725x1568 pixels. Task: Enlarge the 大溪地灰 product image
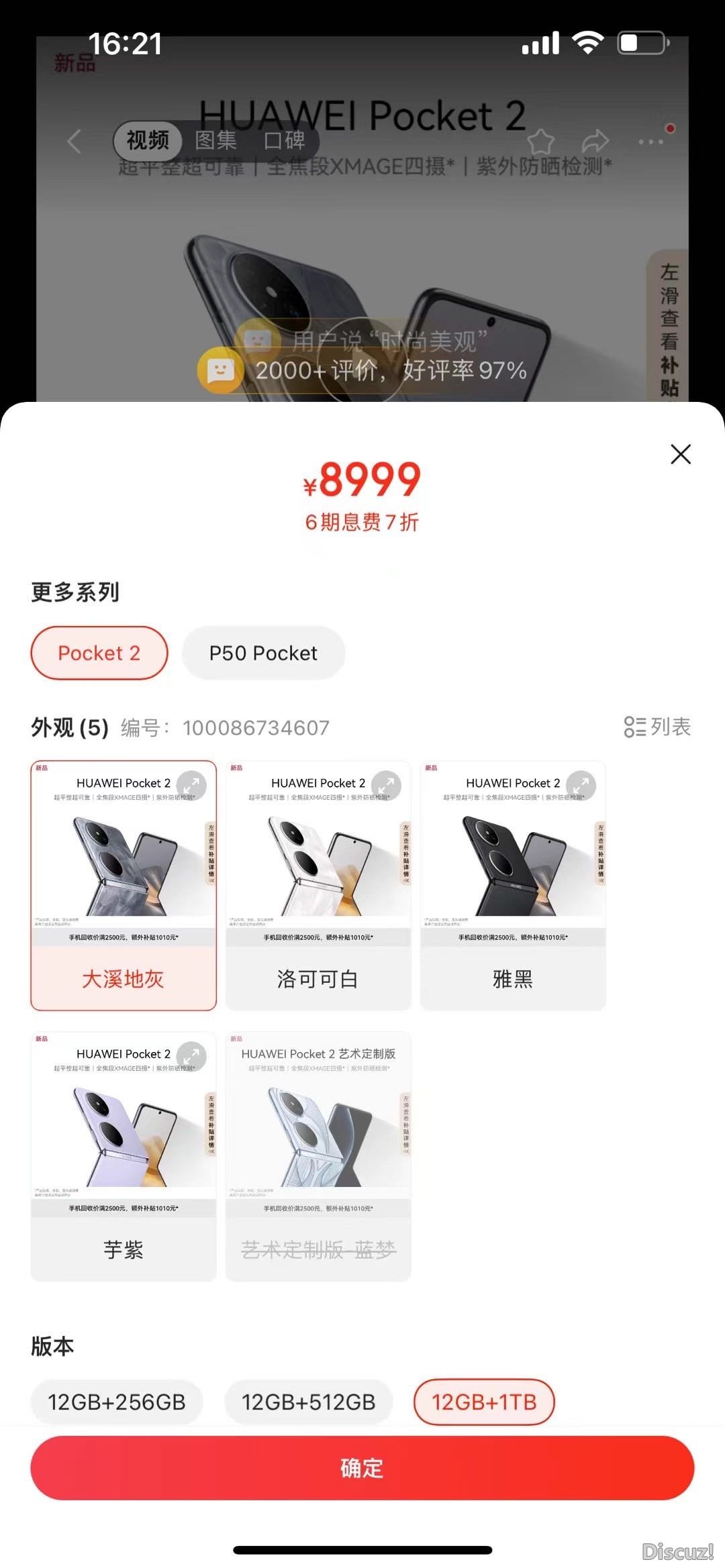191,785
